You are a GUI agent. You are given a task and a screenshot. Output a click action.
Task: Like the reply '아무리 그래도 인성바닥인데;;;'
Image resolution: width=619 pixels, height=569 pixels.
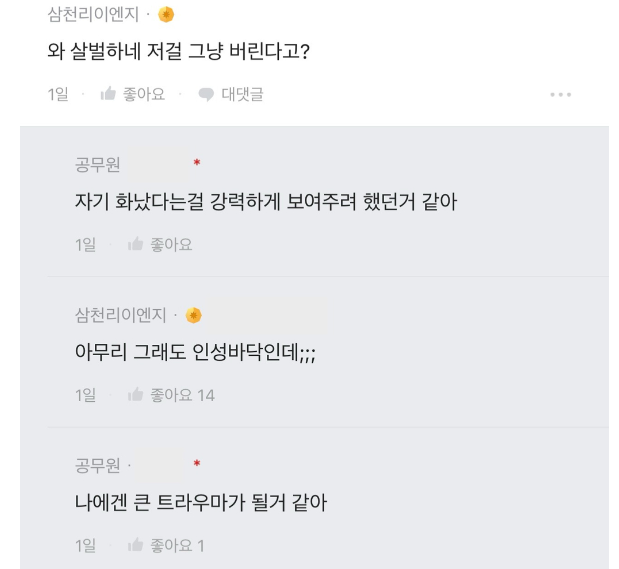coord(170,395)
